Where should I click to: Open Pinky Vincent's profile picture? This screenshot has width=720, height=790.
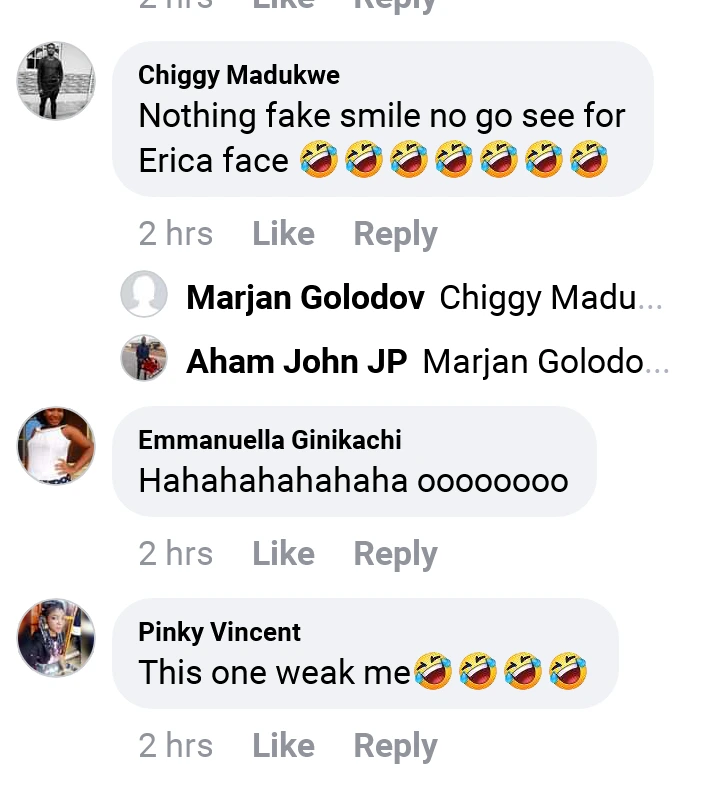[x=56, y=638]
